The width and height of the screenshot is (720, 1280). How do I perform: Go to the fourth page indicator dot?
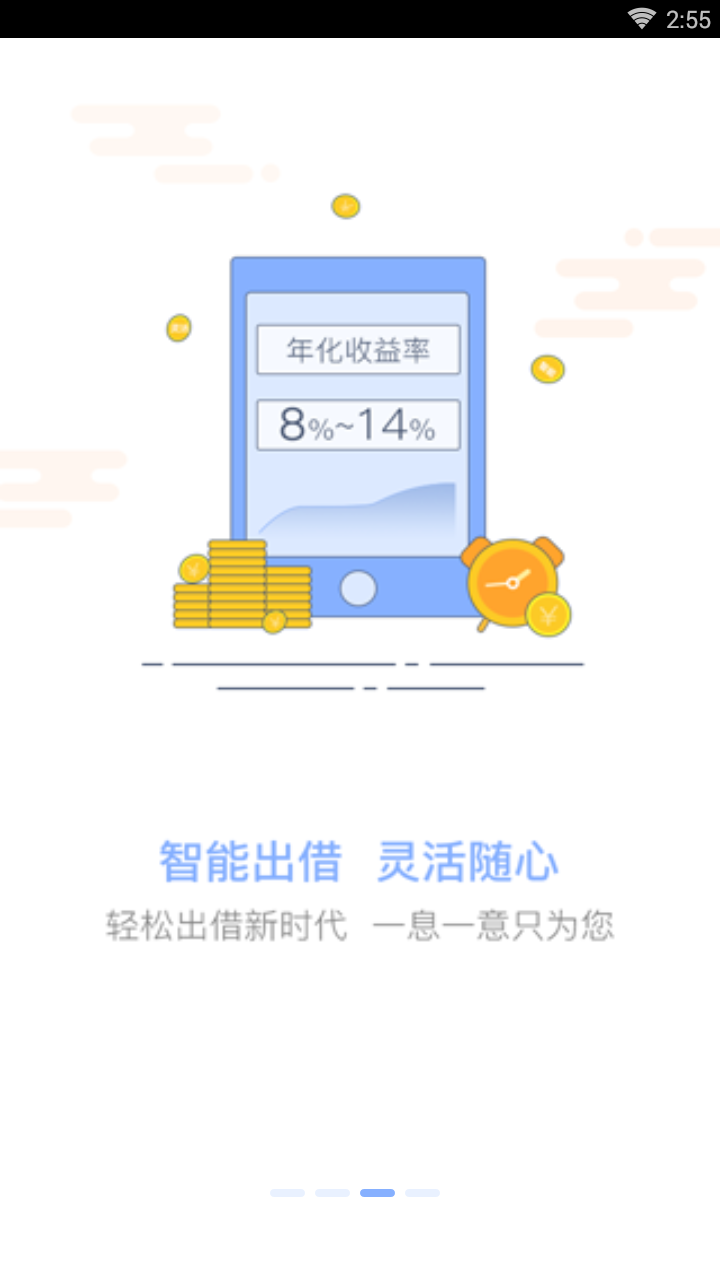(422, 1193)
